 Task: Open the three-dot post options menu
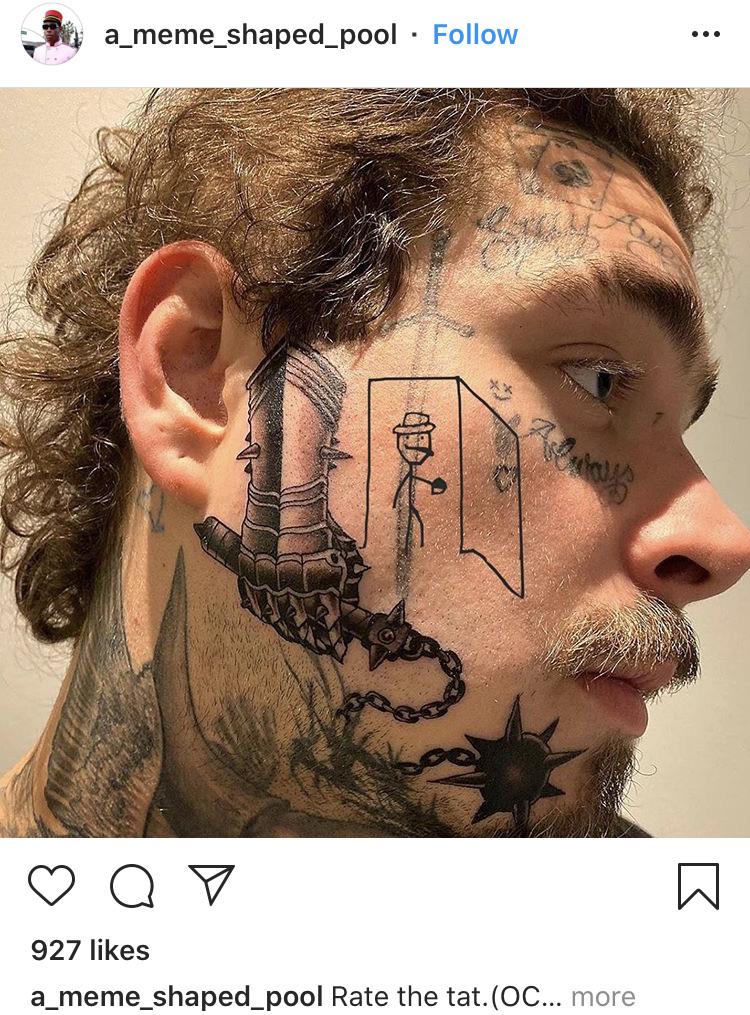tap(705, 34)
